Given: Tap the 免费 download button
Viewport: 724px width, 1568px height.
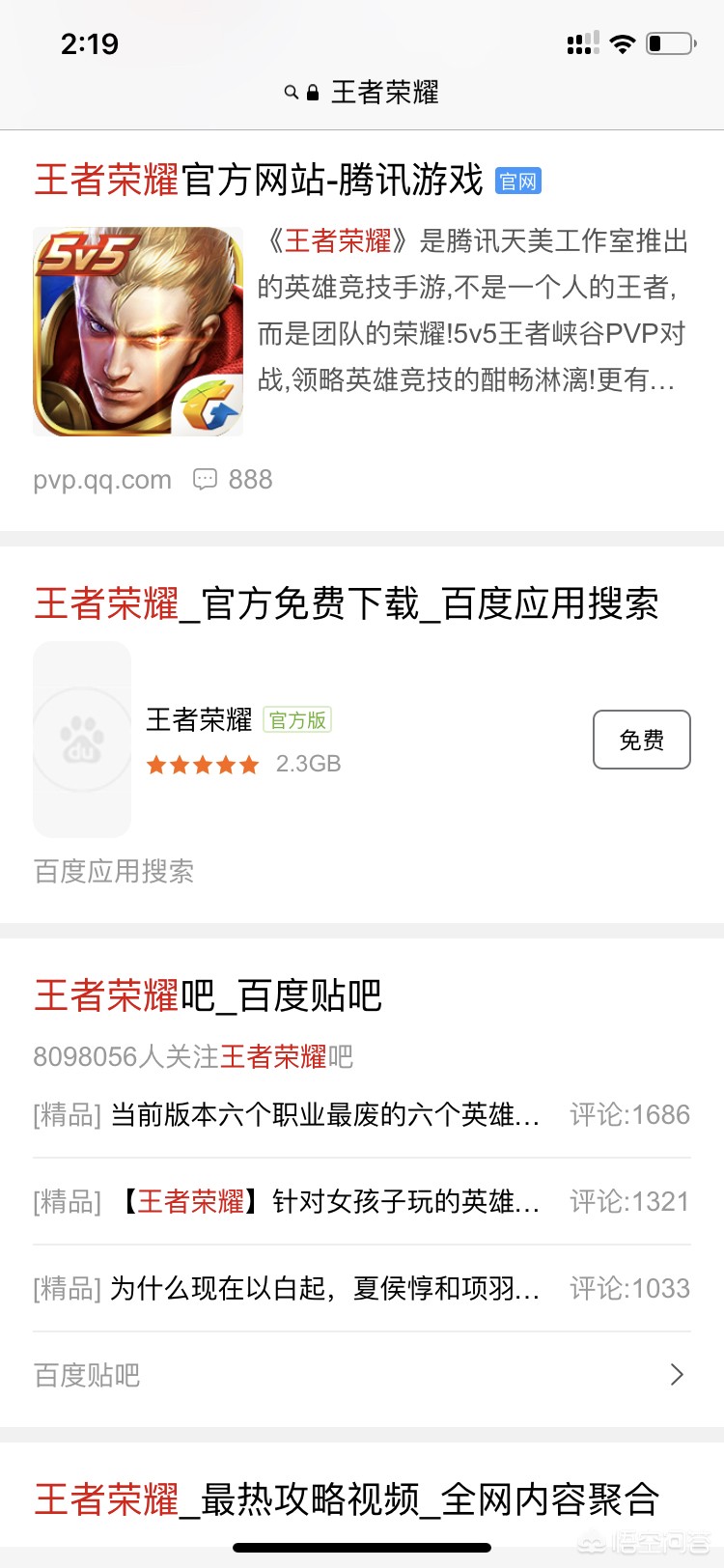Looking at the screenshot, I should pos(641,740).
